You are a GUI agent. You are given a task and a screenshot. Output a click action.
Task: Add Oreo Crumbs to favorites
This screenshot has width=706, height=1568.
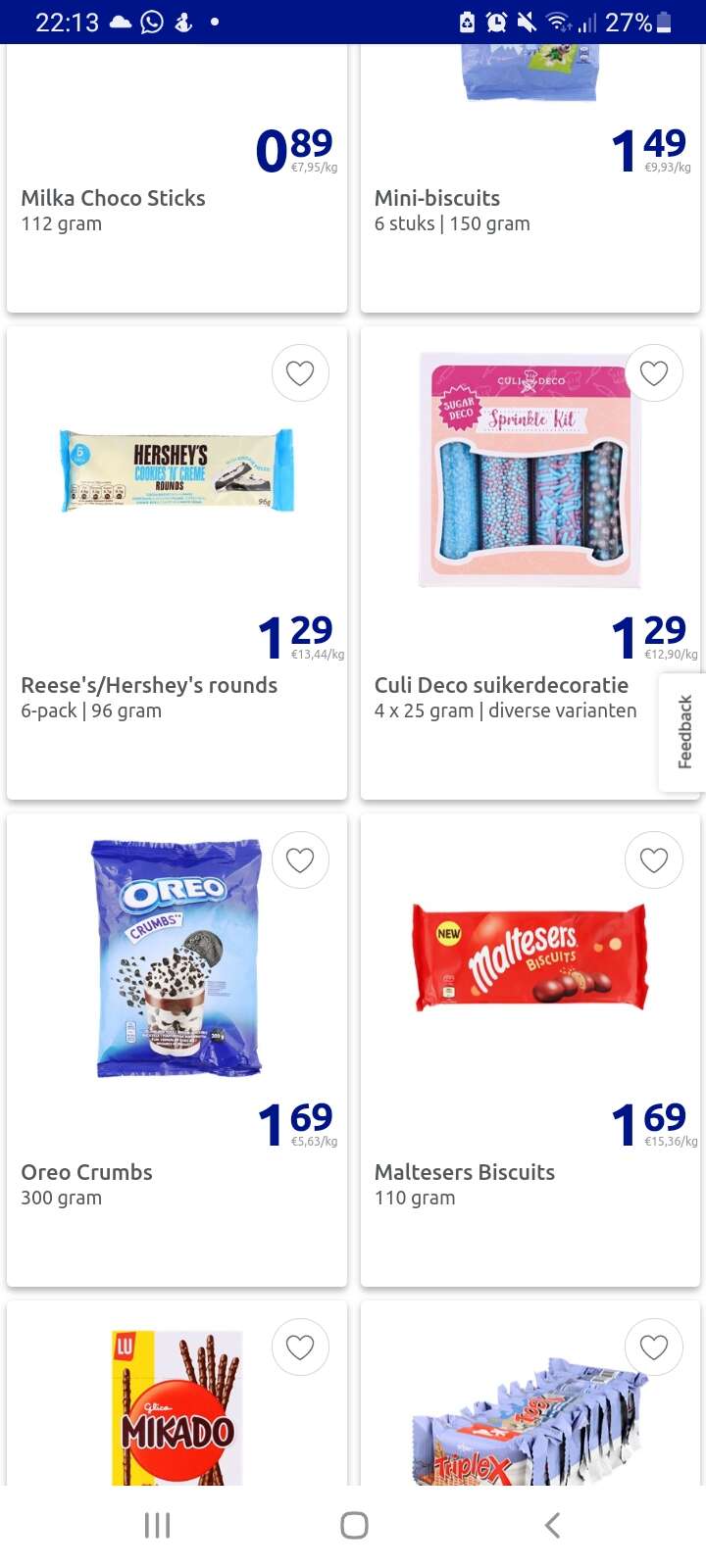click(300, 859)
